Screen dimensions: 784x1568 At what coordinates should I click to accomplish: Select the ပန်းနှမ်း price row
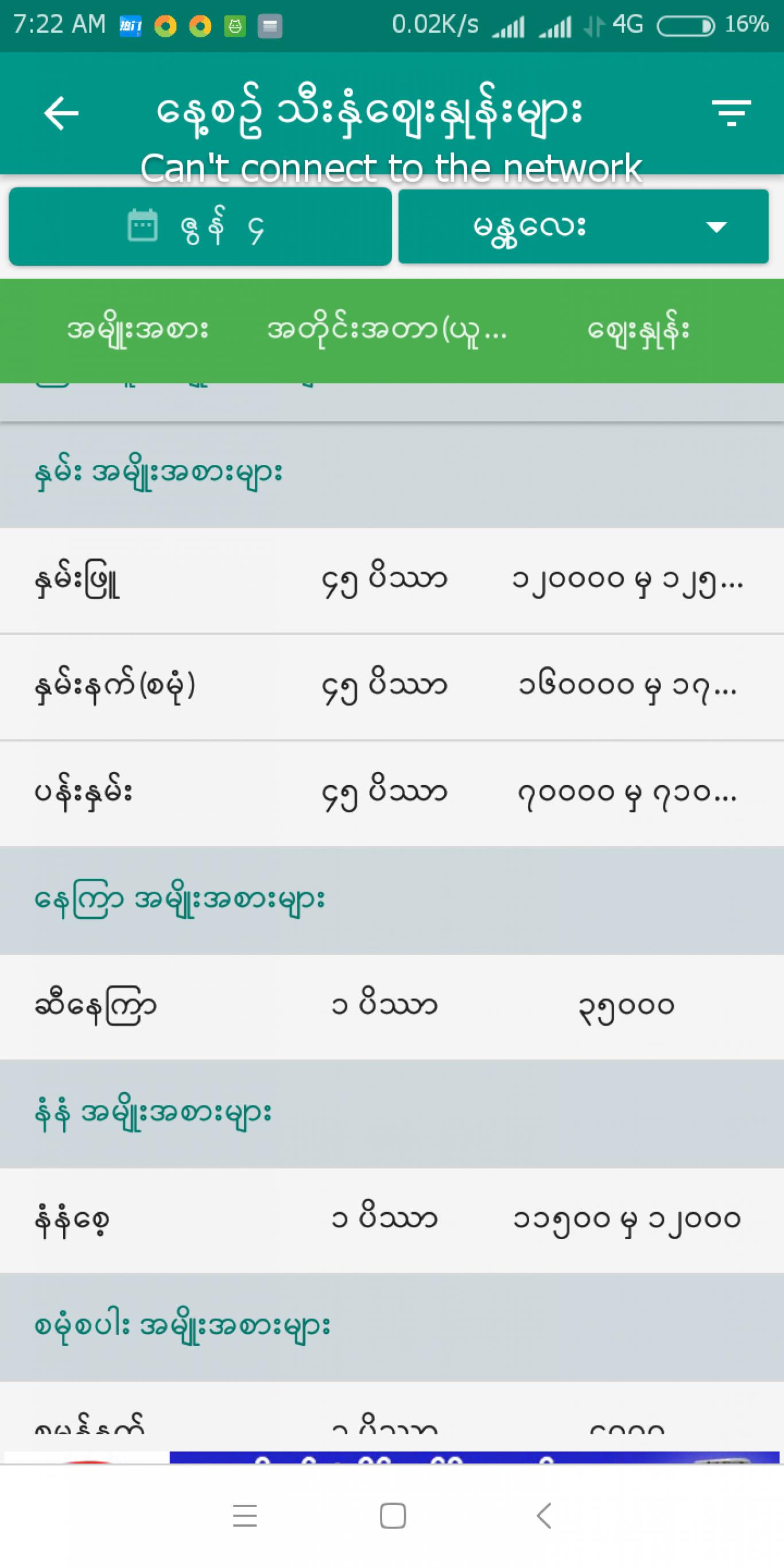[x=392, y=794]
